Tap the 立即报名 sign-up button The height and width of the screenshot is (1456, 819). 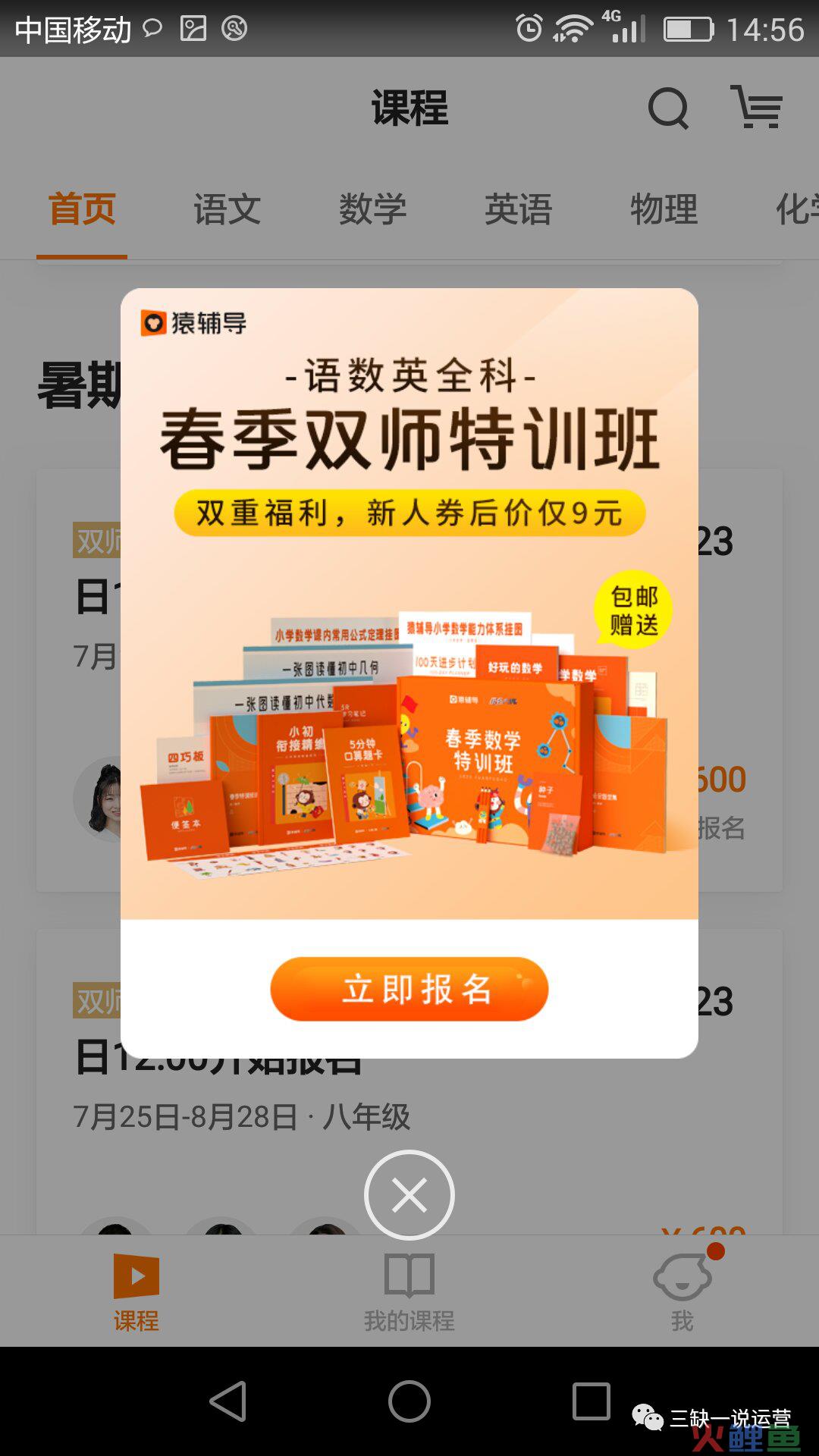(x=409, y=989)
